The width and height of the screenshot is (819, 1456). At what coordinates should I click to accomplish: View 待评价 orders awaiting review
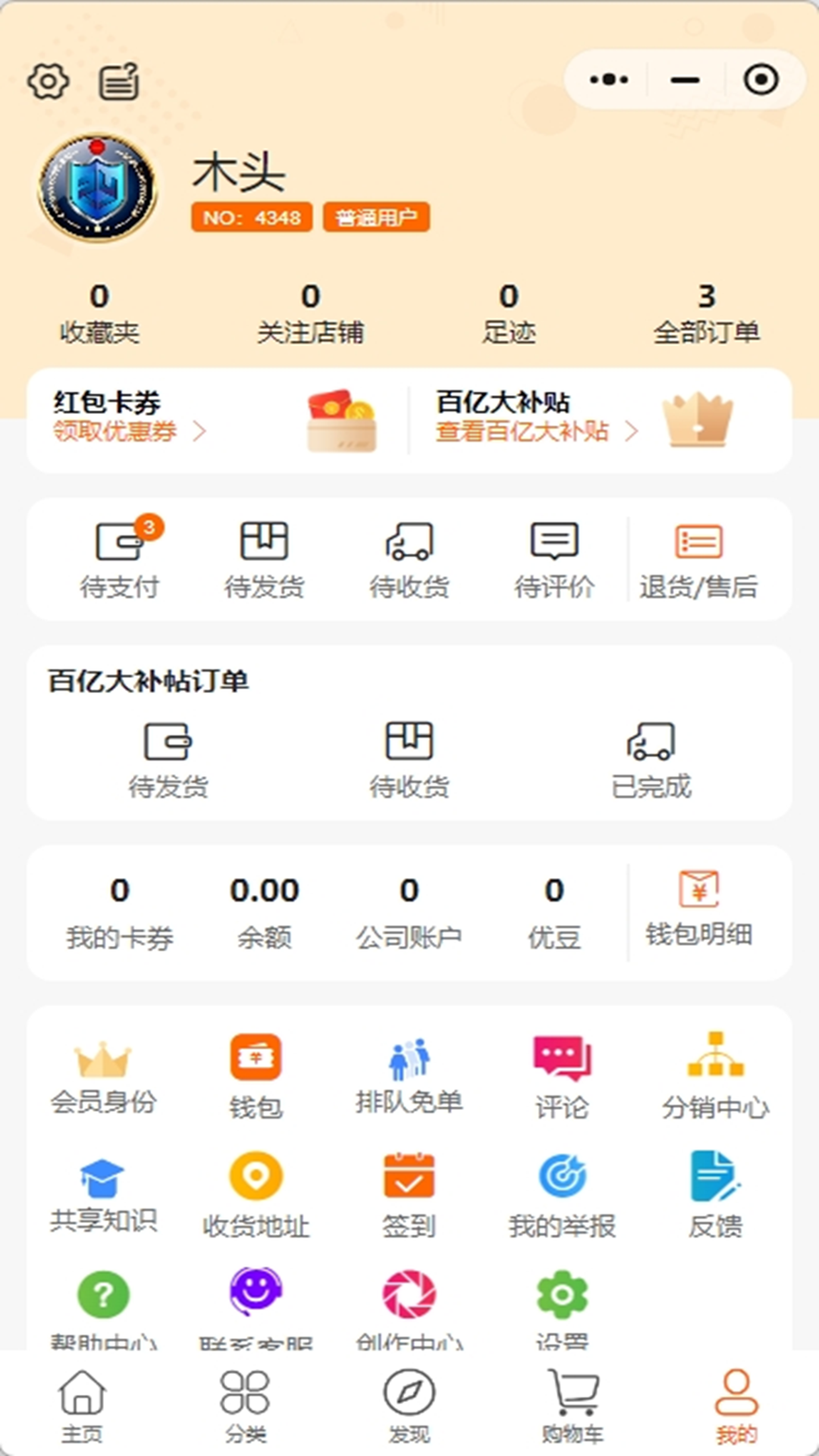pyautogui.click(x=553, y=557)
